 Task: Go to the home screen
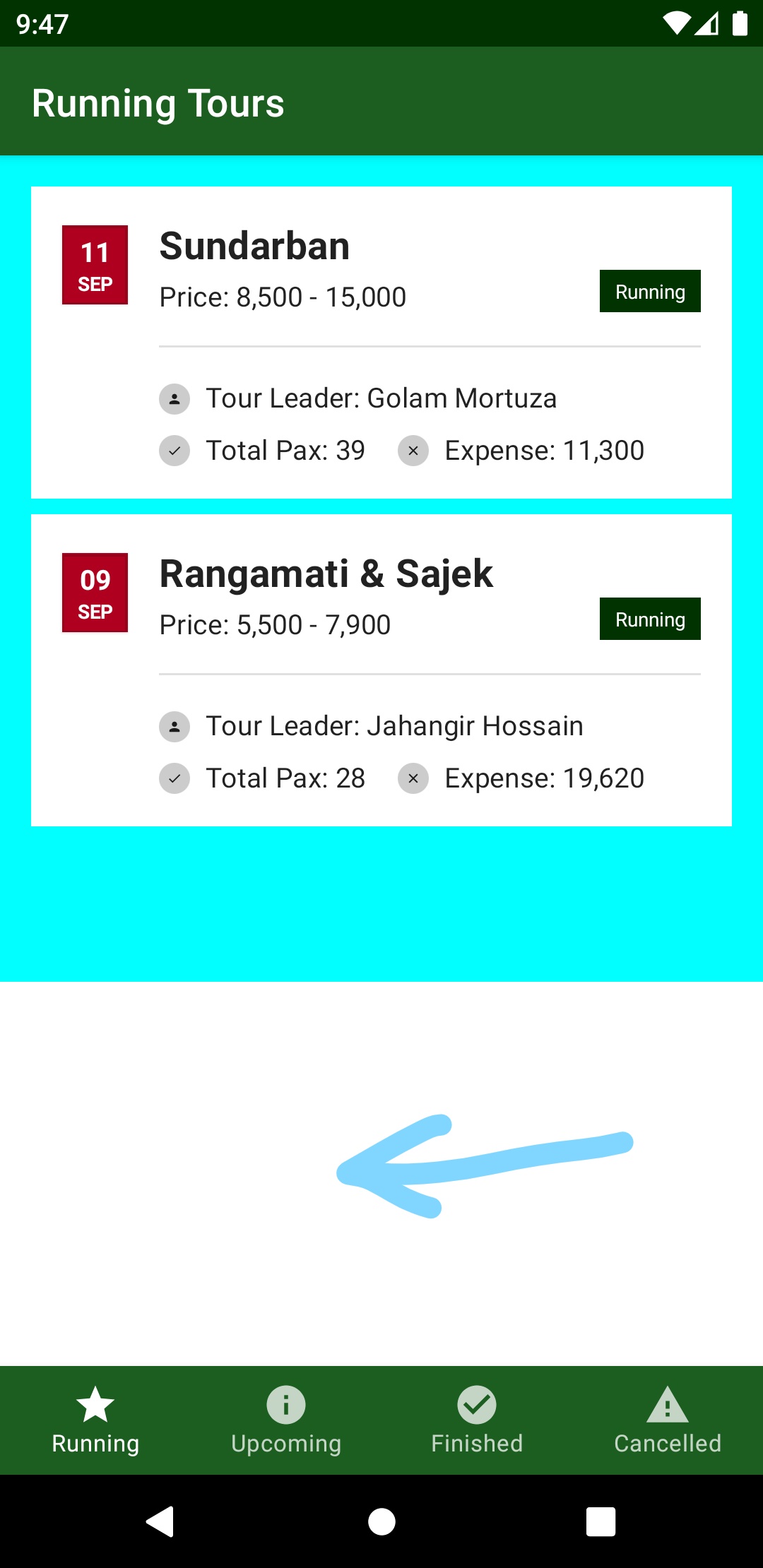(381, 1521)
